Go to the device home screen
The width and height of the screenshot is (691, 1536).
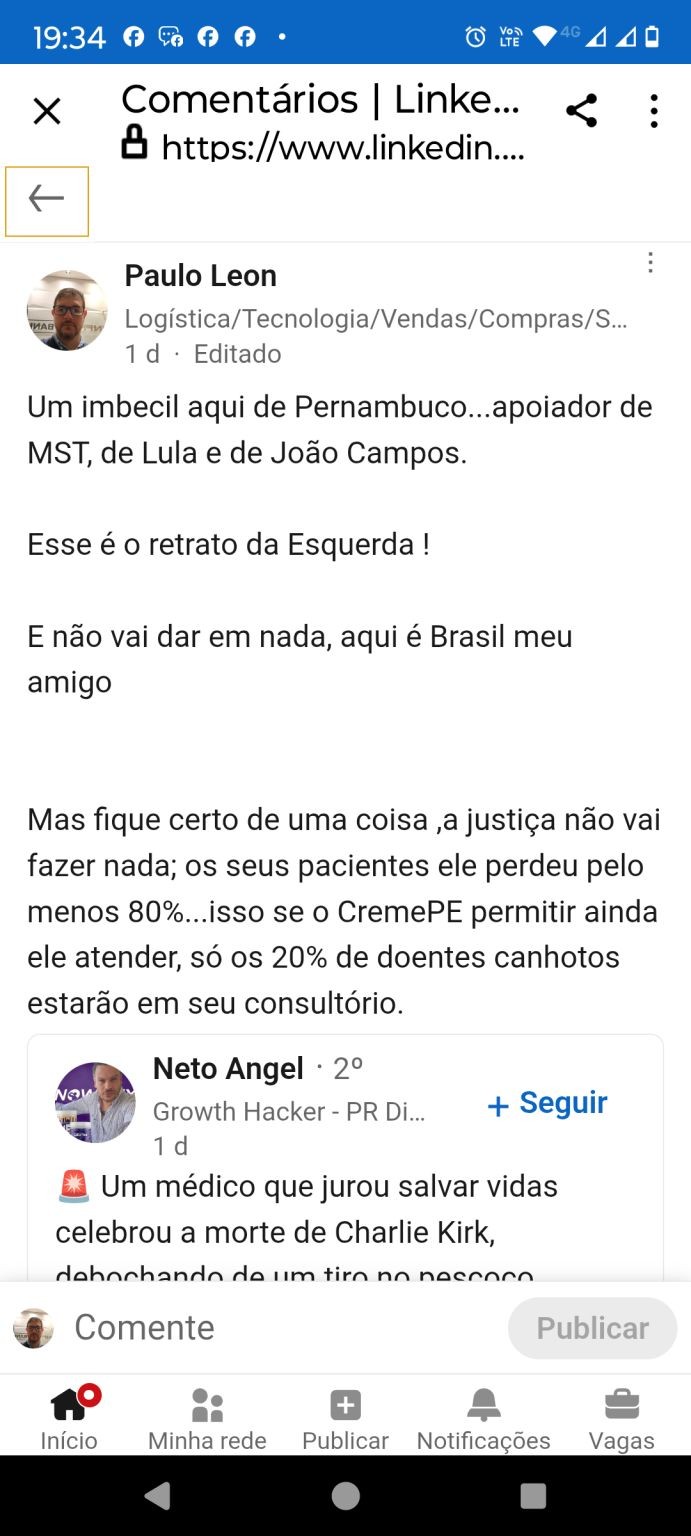[x=345, y=1496]
